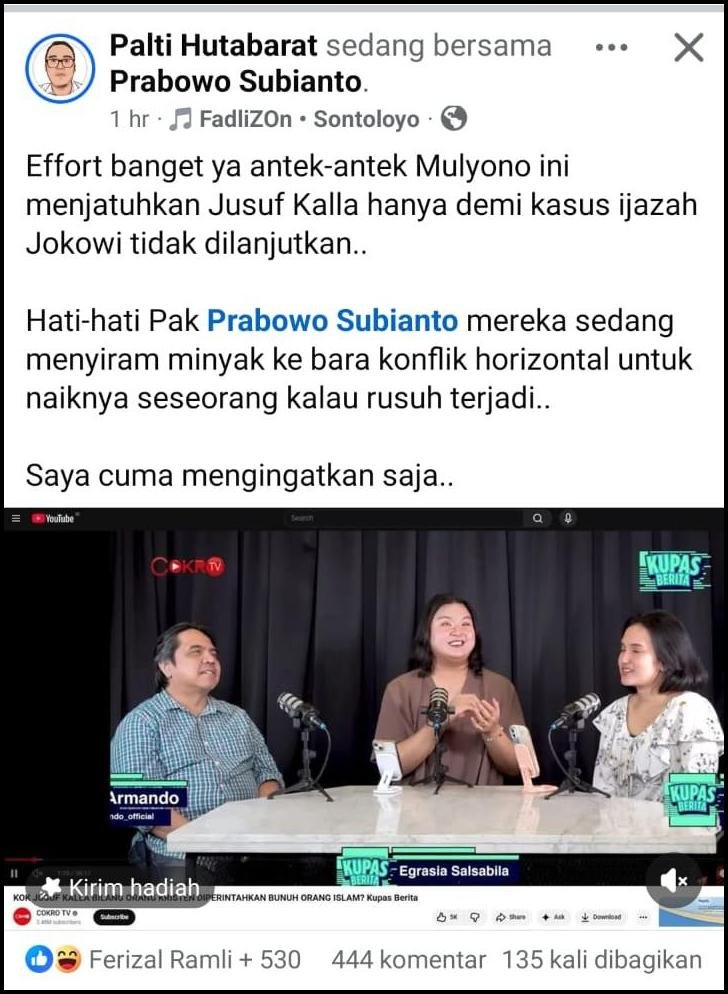Open the tagged Prabowo Subianto profile in header

click(x=236, y=82)
